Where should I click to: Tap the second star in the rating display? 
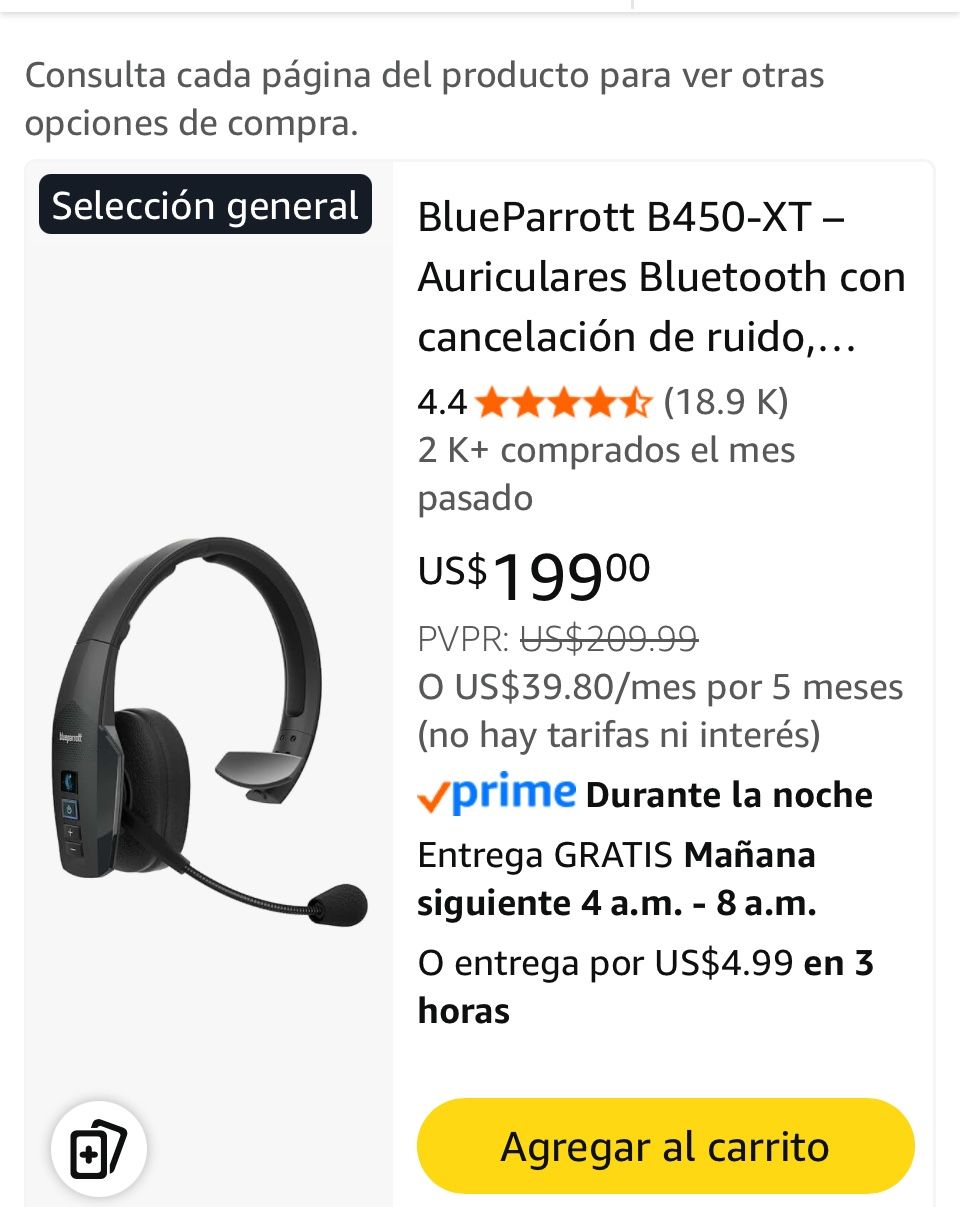pyautogui.click(x=529, y=402)
